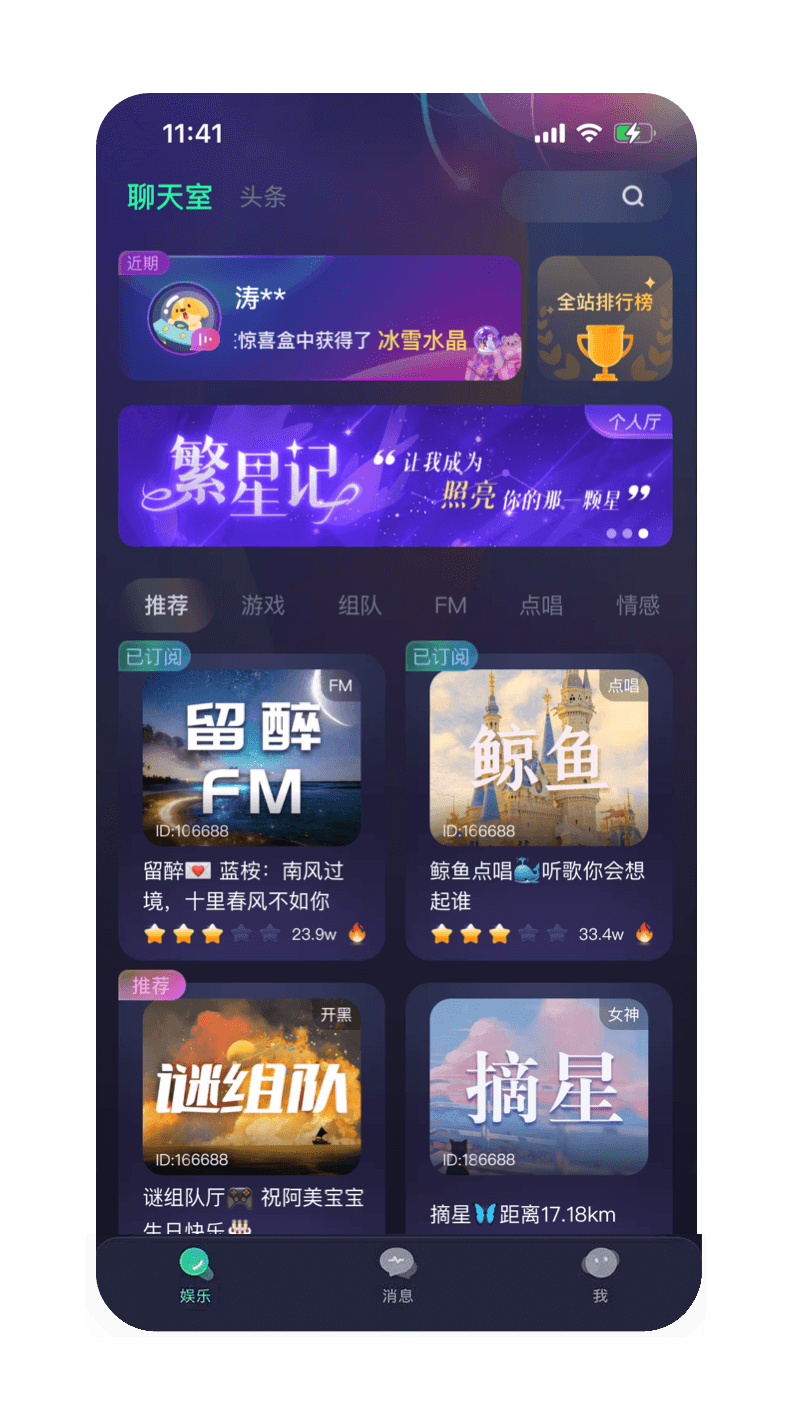The image size is (792, 1408).
Task: Show the 情感 category rooms
Action: click(637, 605)
